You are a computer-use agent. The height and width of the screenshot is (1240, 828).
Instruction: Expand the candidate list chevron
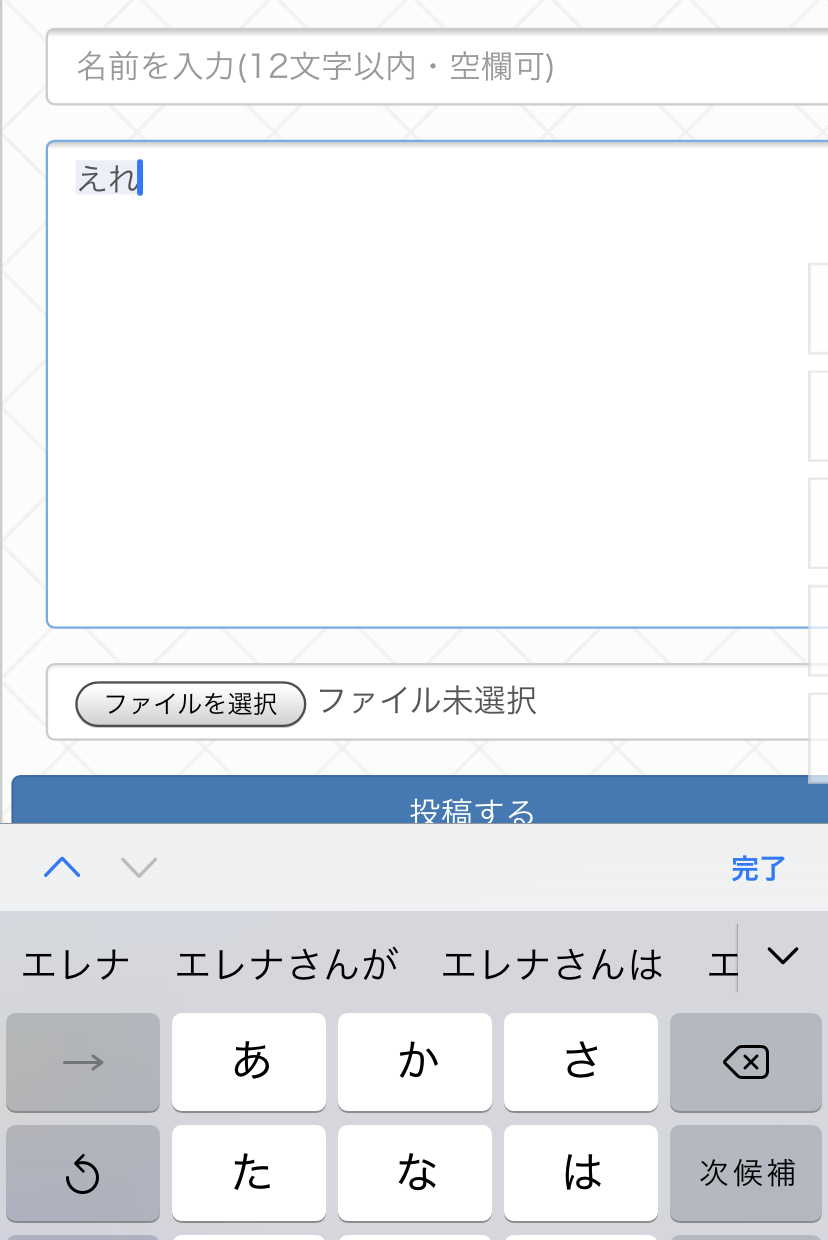(783, 956)
